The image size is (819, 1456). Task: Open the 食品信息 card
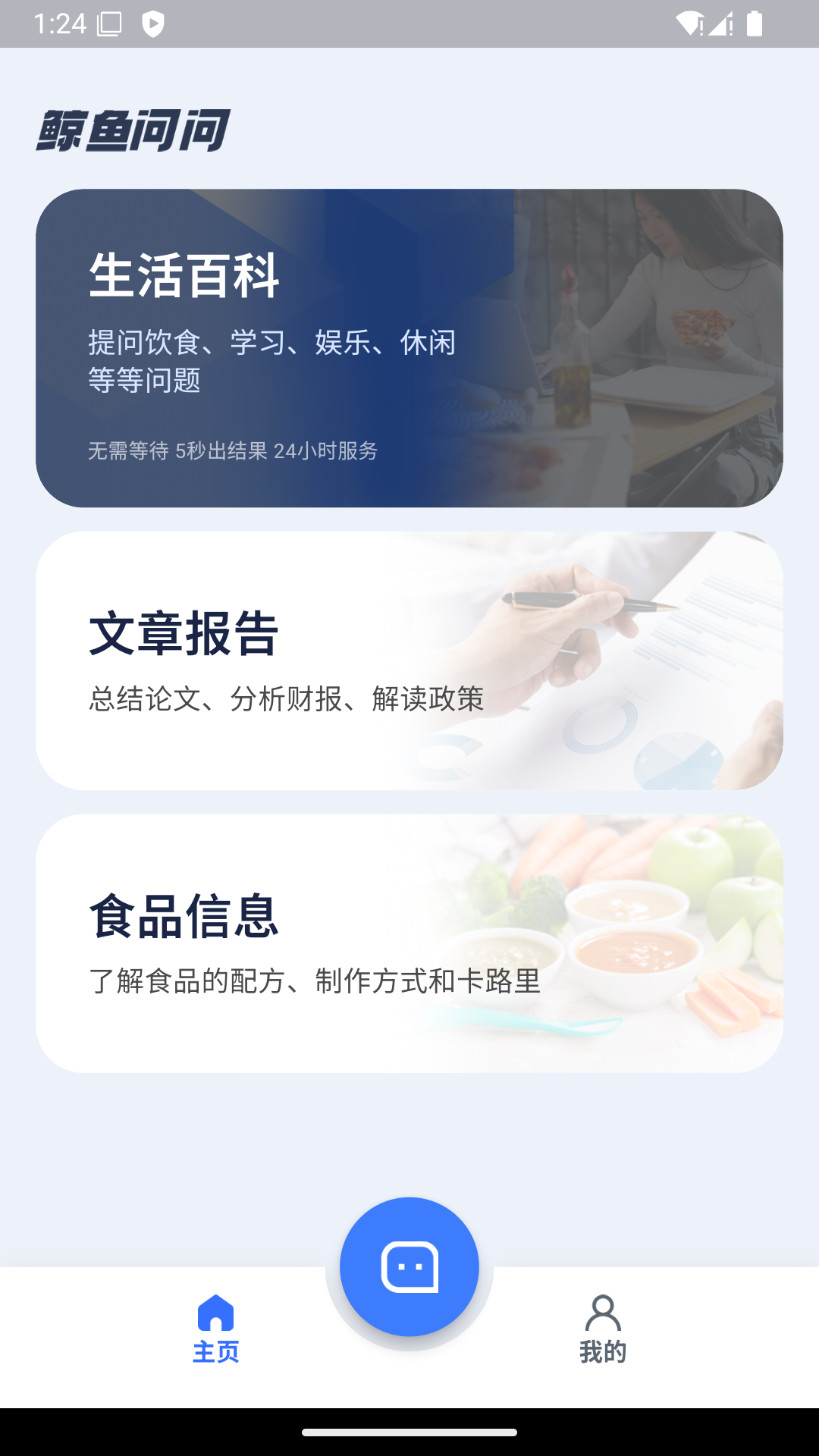409,943
